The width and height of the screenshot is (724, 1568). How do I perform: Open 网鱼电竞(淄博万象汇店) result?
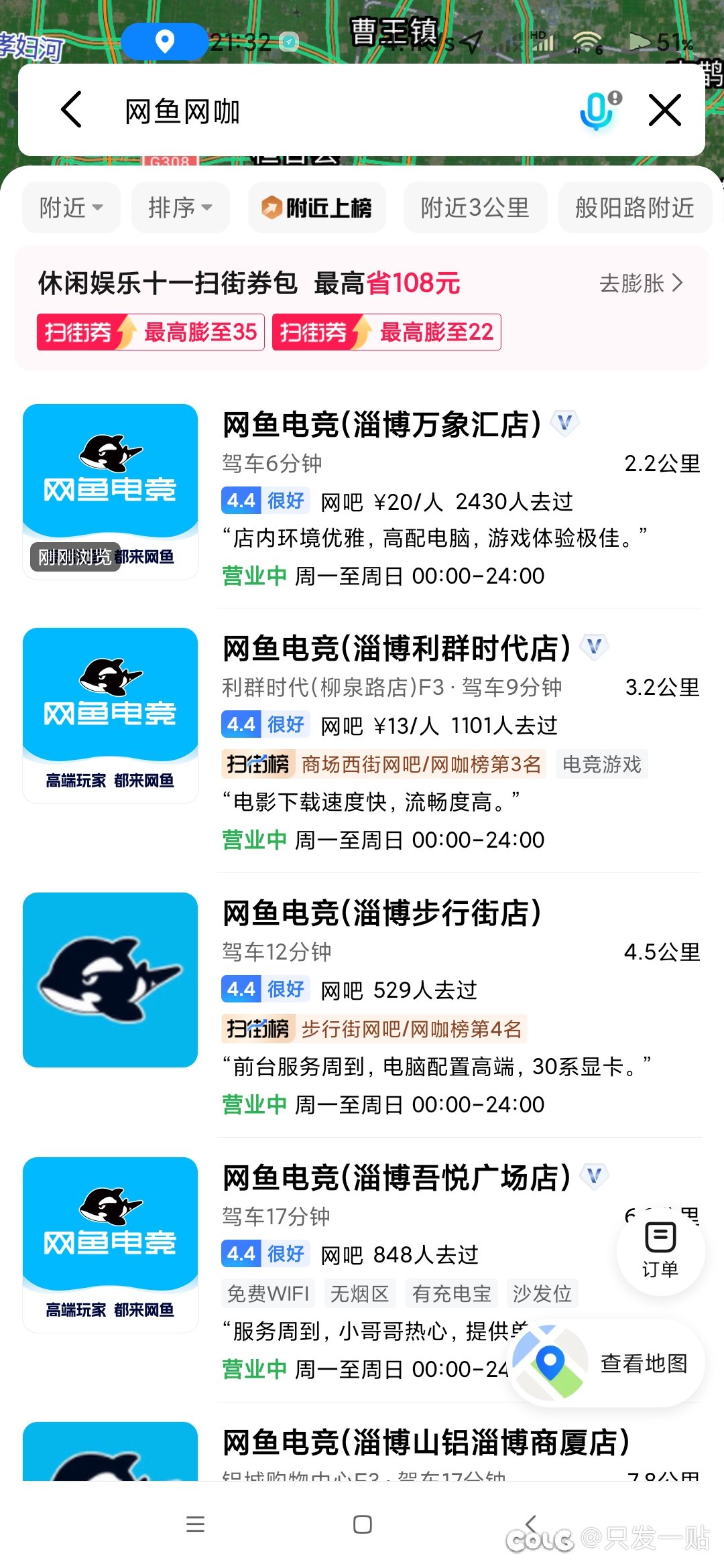382,425
